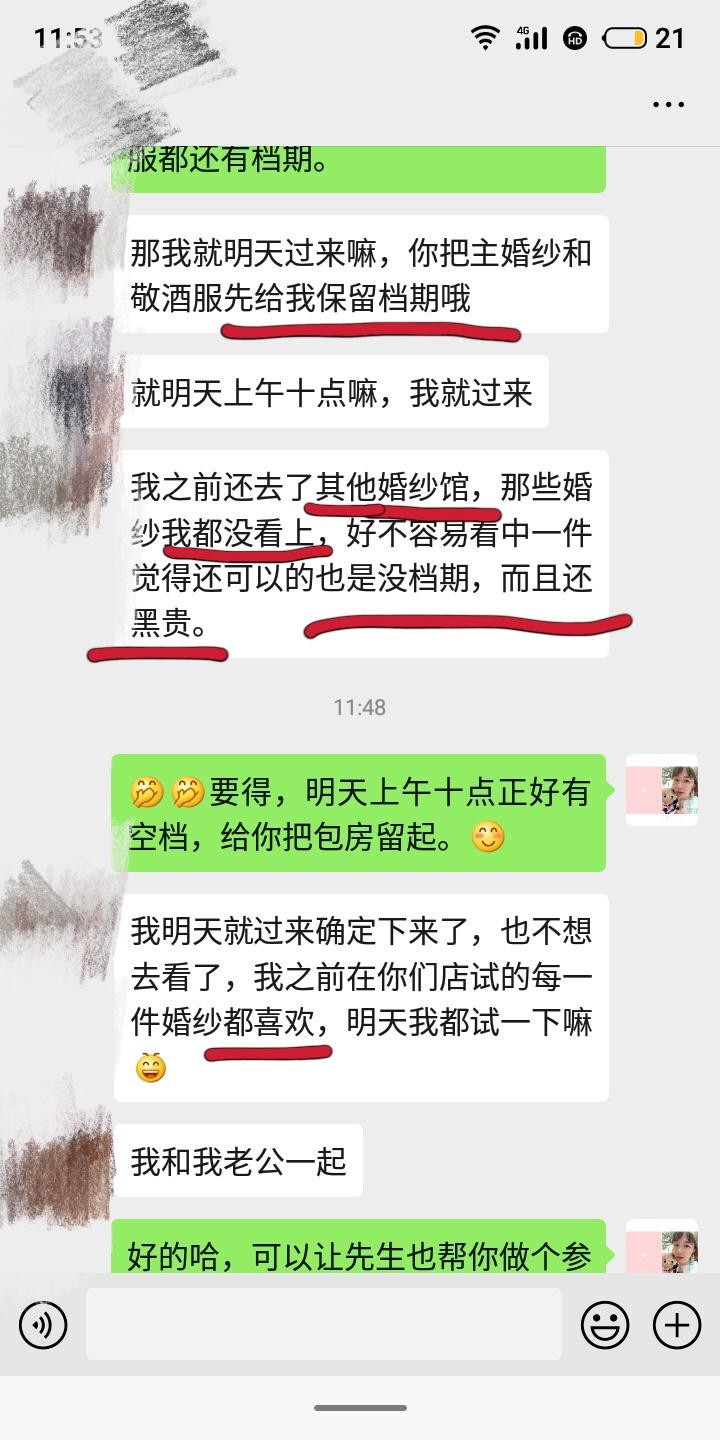Open the three-dot chat options menu
The image size is (720, 1440).
668,104
